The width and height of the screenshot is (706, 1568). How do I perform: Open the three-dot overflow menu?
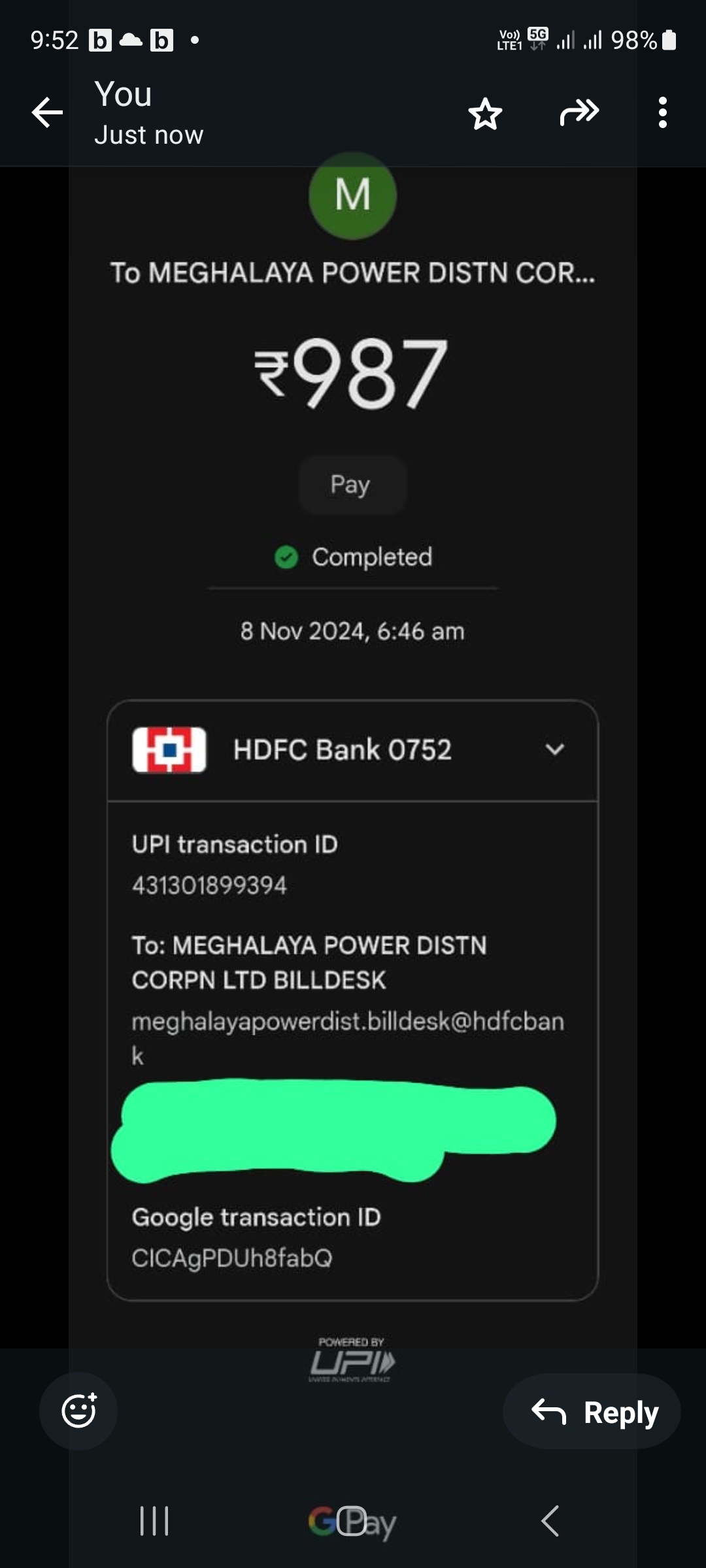click(x=663, y=113)
